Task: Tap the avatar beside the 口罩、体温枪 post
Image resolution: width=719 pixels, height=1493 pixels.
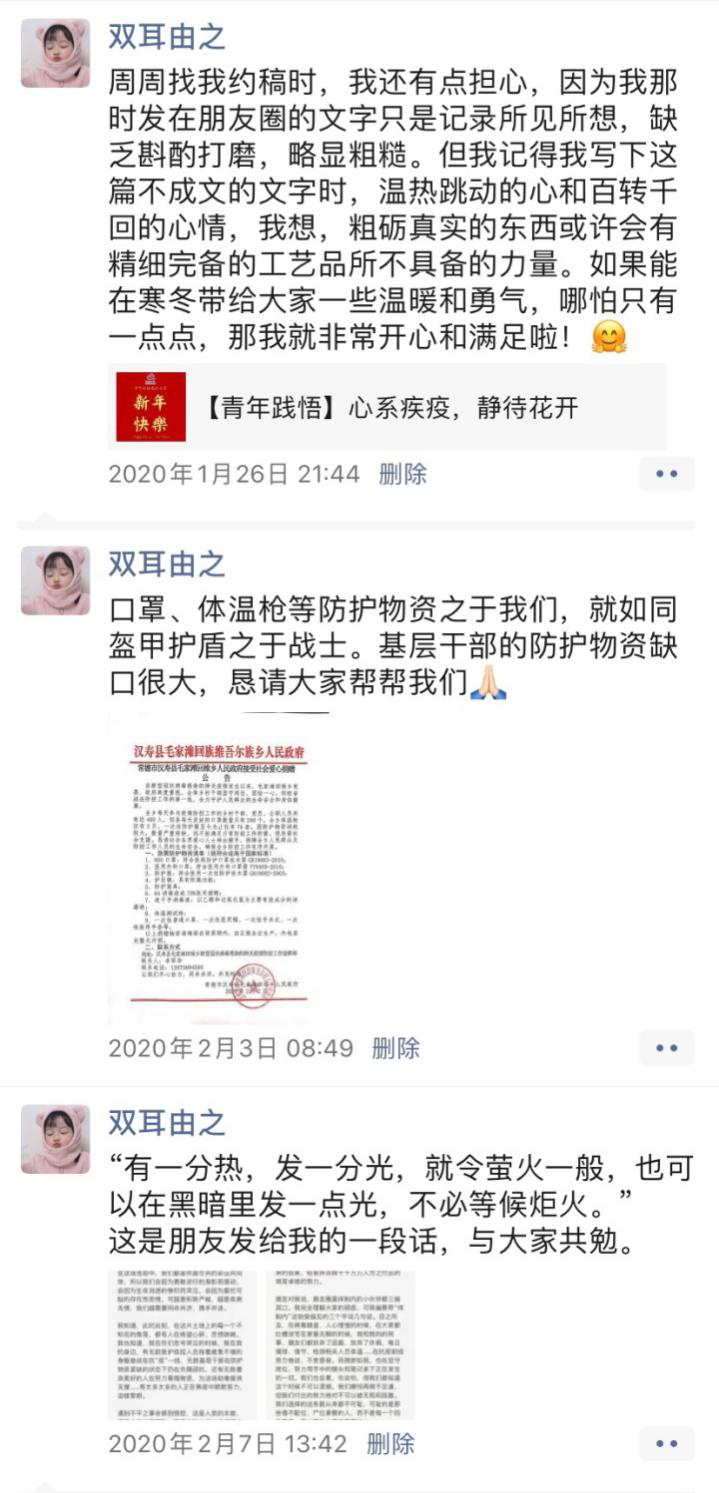Action: tap(55, 580)
